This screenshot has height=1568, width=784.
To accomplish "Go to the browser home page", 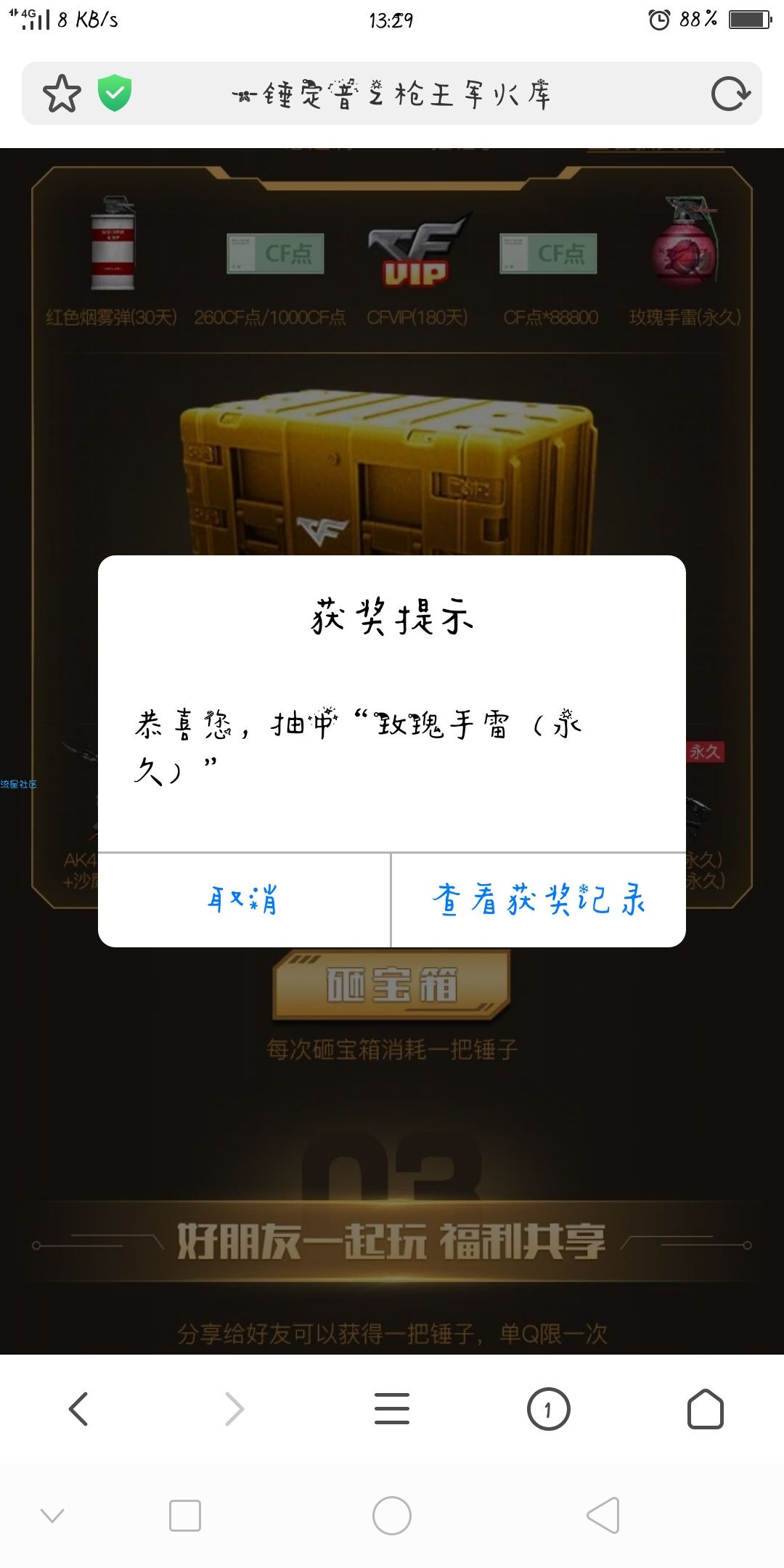I will [706, 1409].
